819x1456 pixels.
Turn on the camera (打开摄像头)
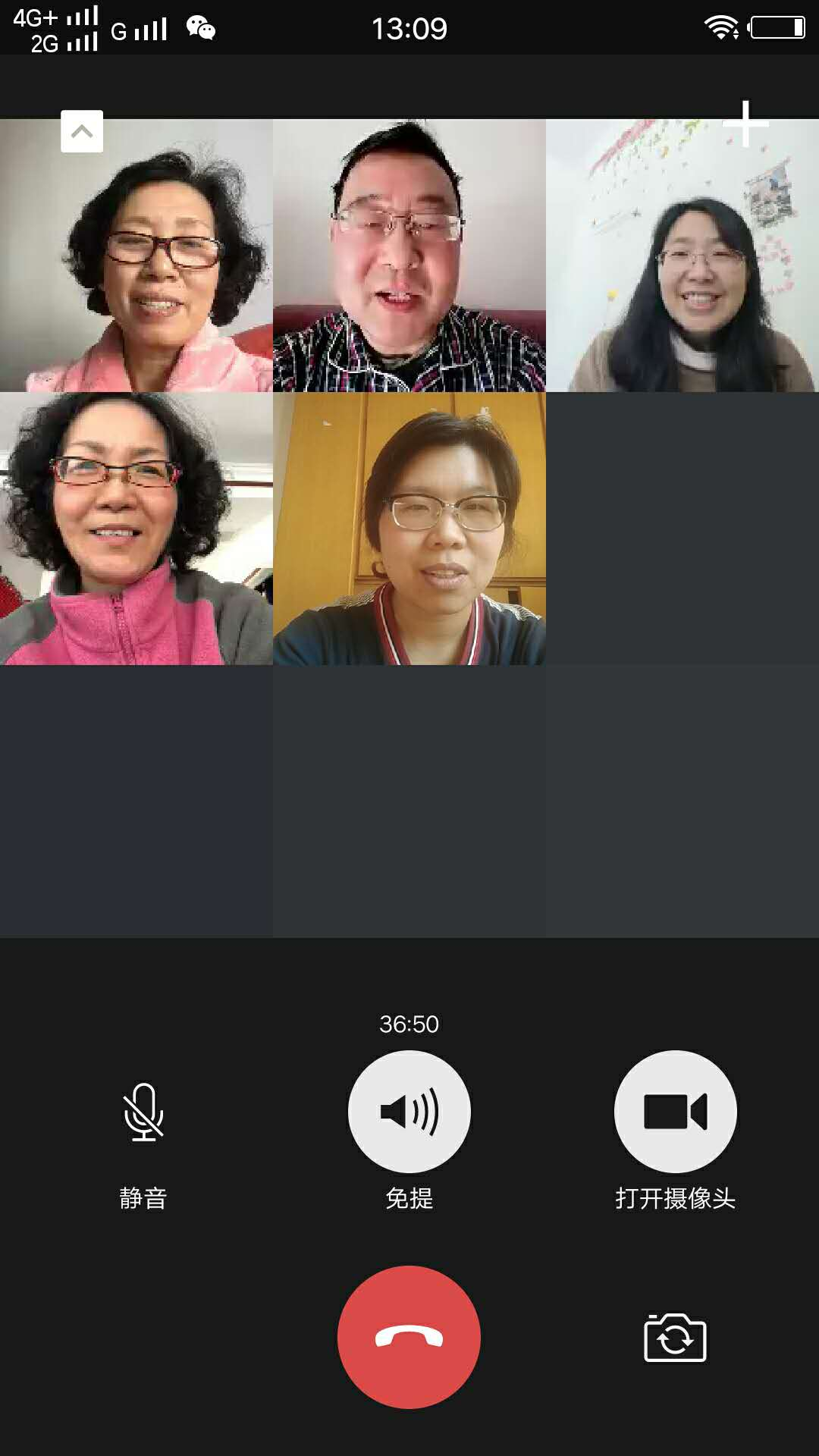pos(675,1112)
